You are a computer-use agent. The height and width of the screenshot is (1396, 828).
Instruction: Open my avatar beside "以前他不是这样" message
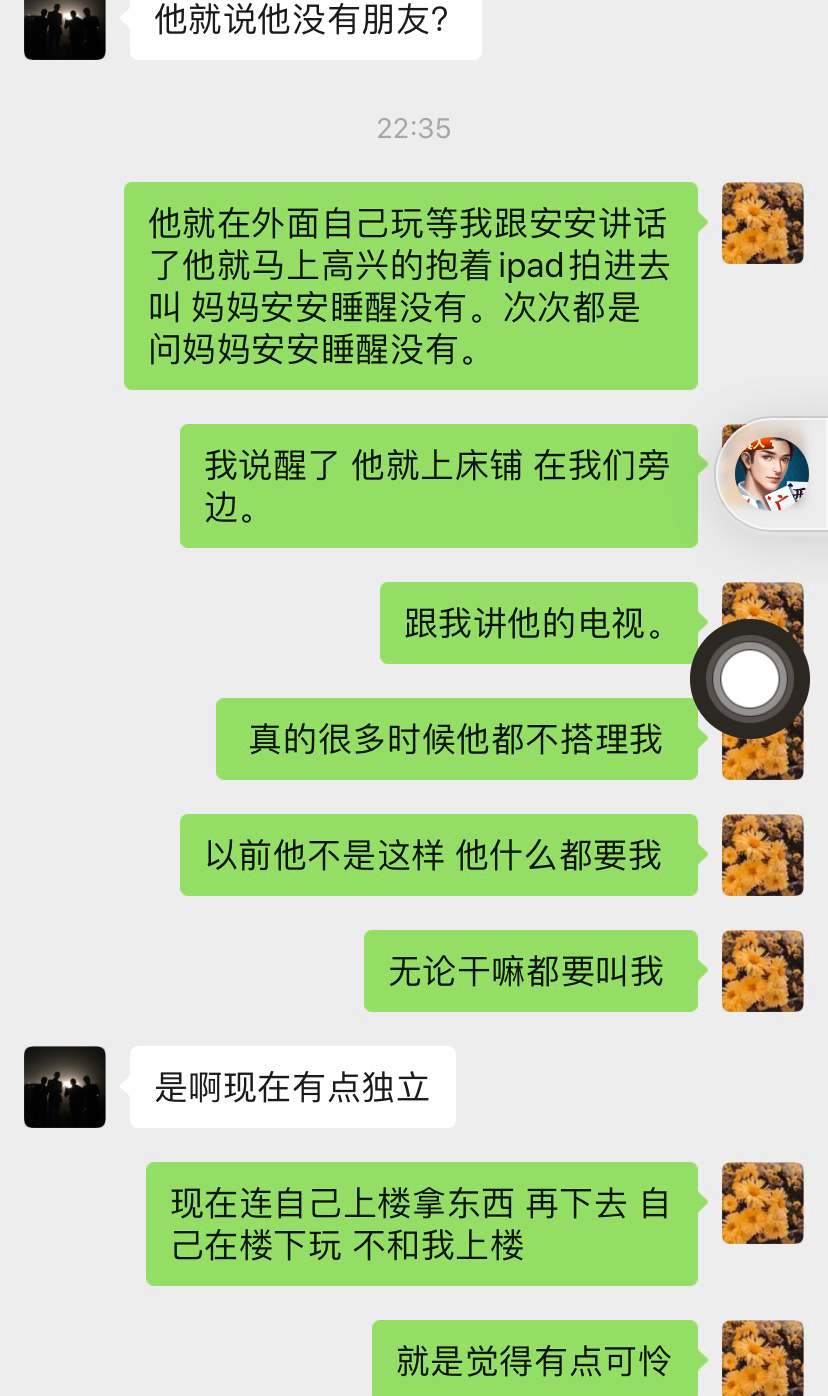coord(763,855)
